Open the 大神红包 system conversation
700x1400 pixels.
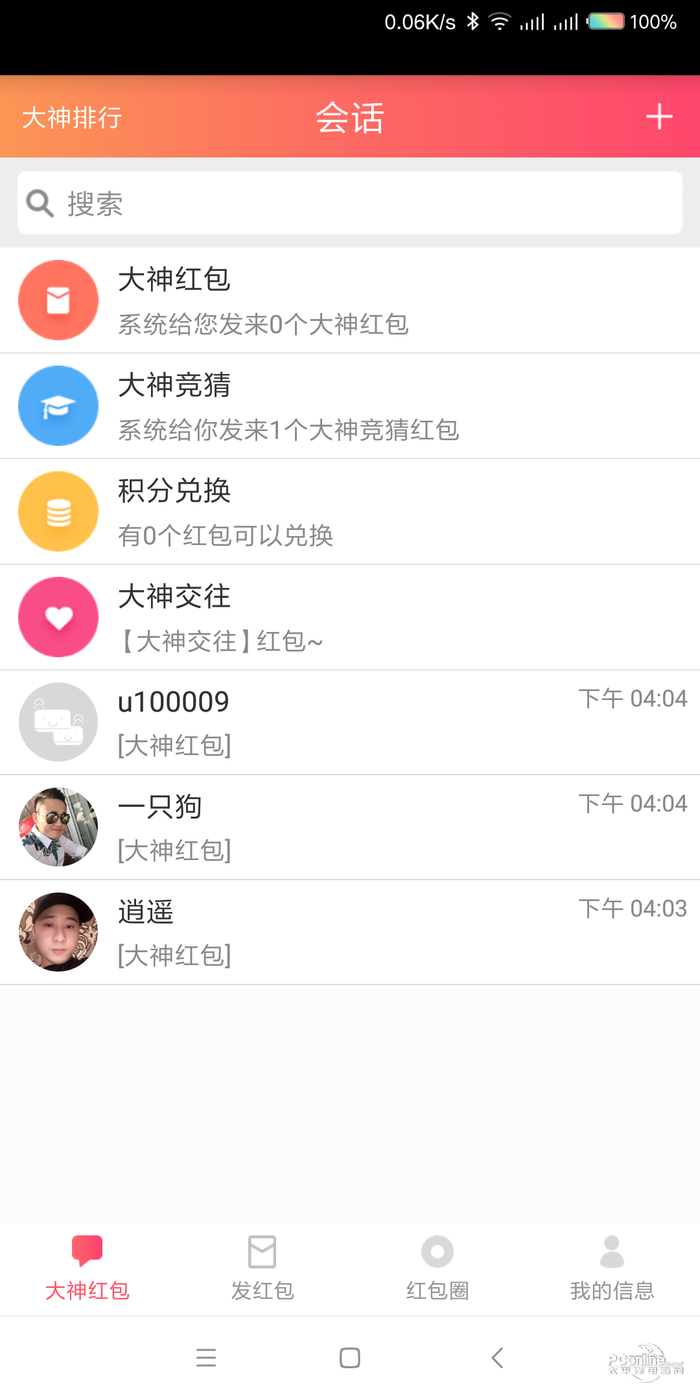[x=350, y=300]
